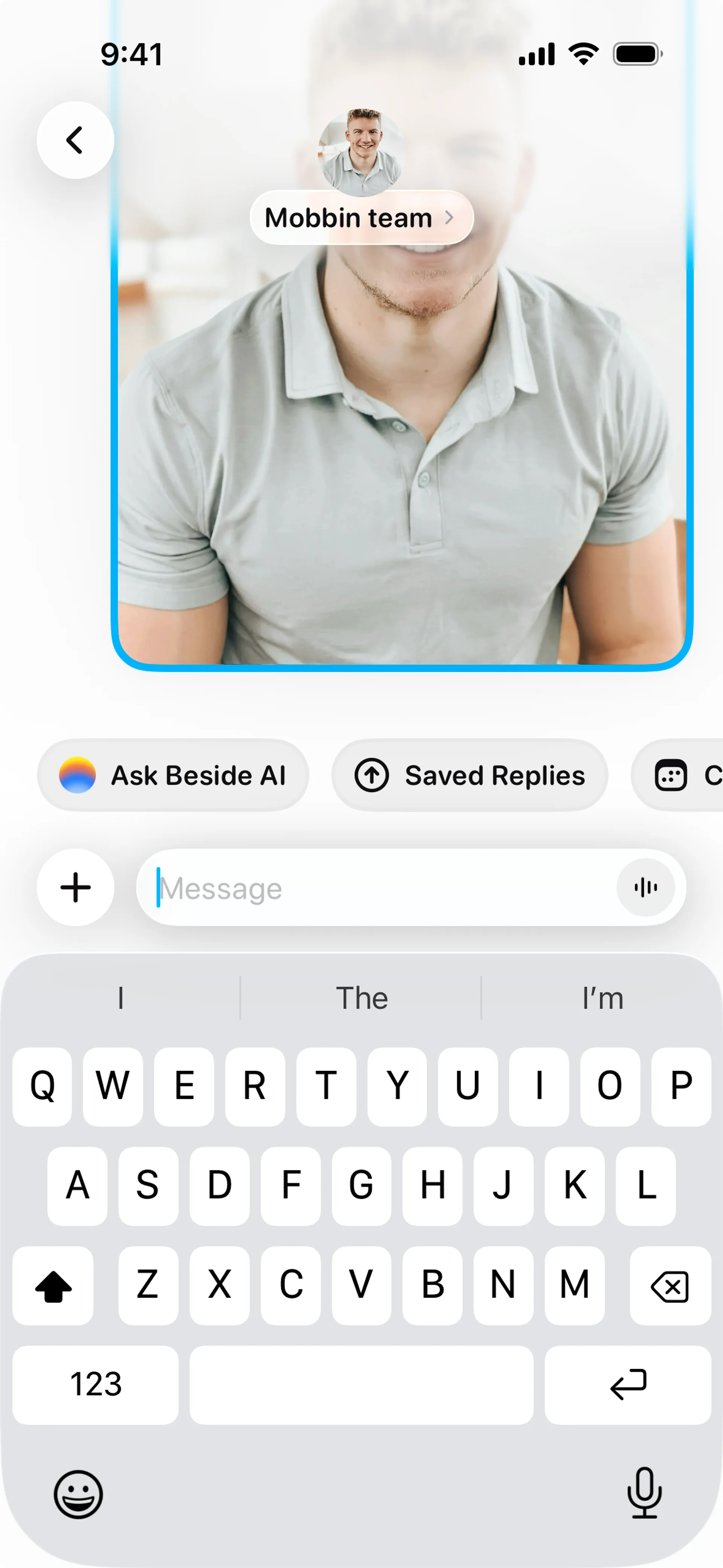Switch keyboard to 123 numbers
723x1568 pixels.
click(x=96, y=1384)
